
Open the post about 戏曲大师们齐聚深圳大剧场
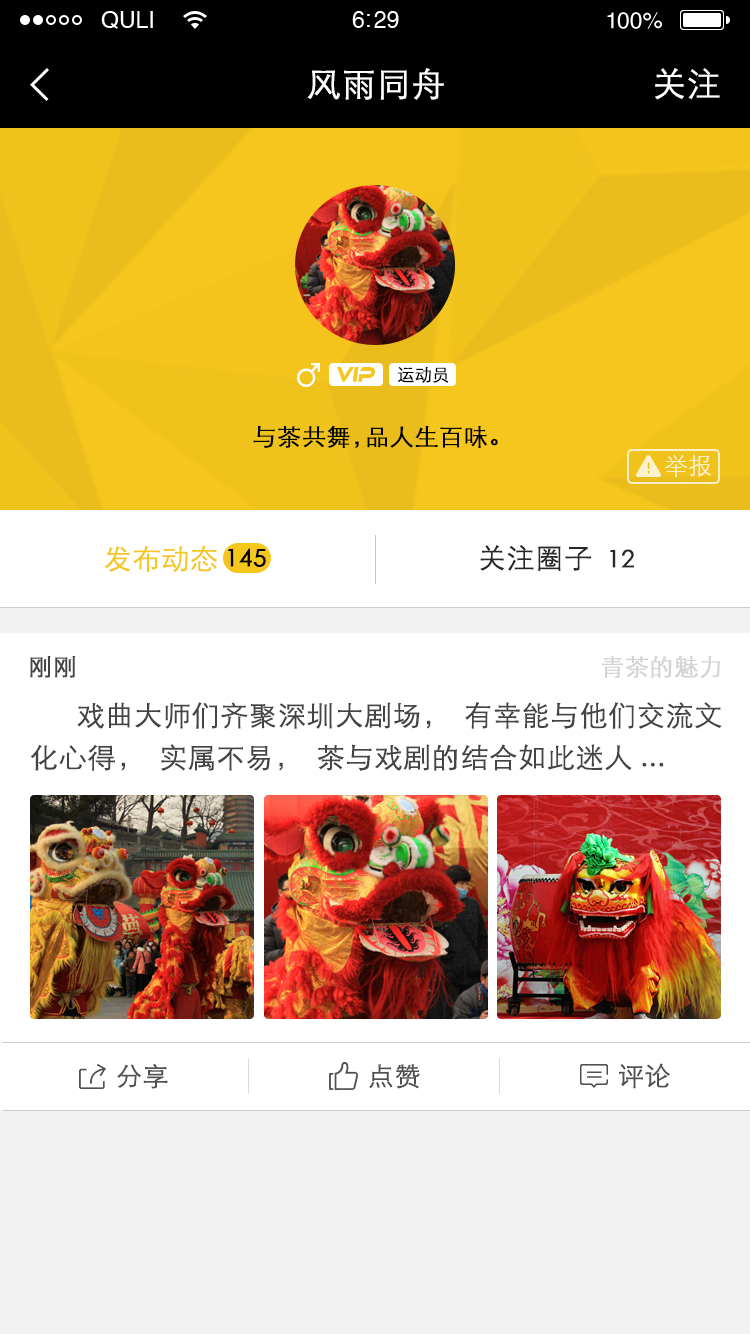(x=375, y=737)
